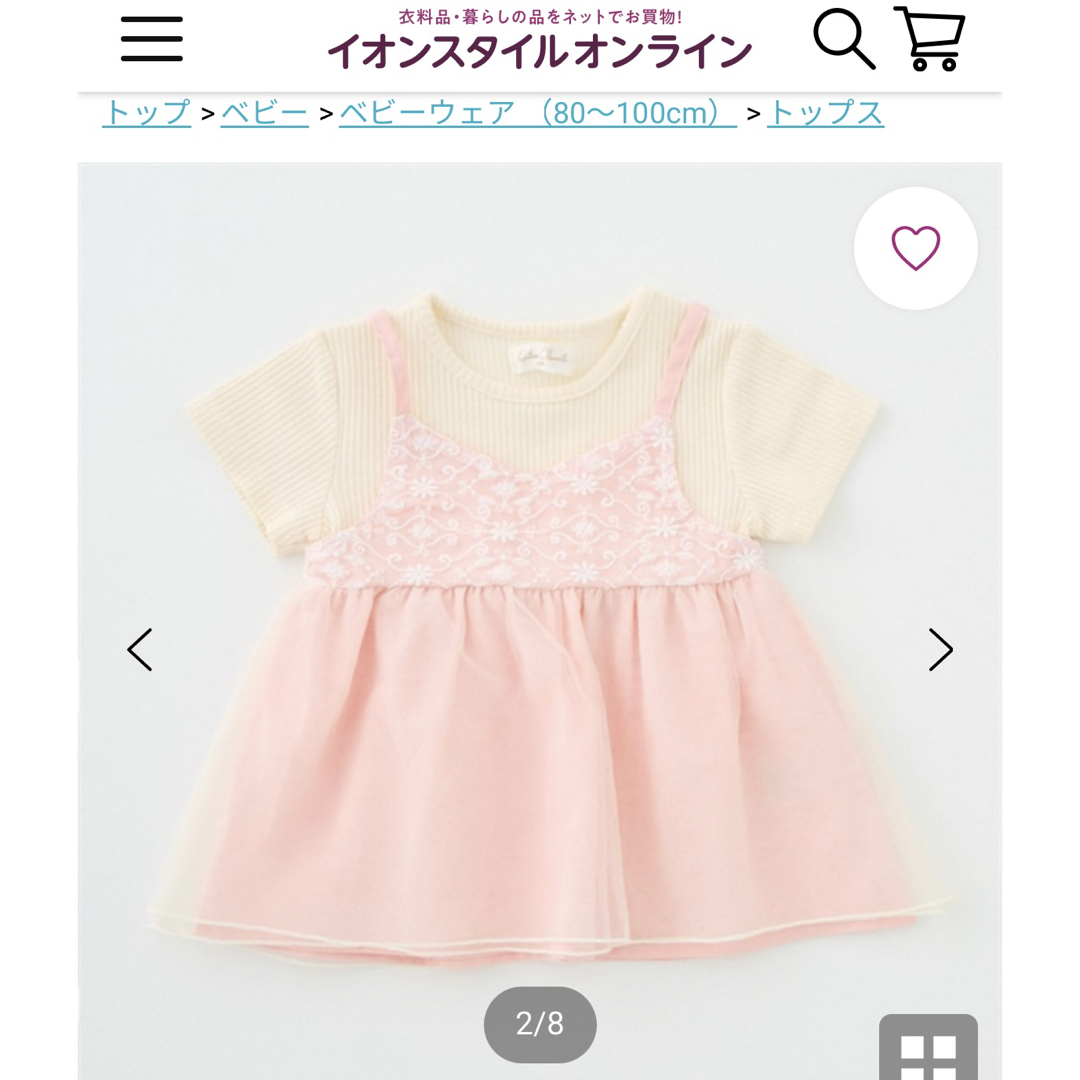Go to イオンスタイルオンライン home
Image resolution: width=1080 pixels, height=1080 pixels.
tap(540, 50)
